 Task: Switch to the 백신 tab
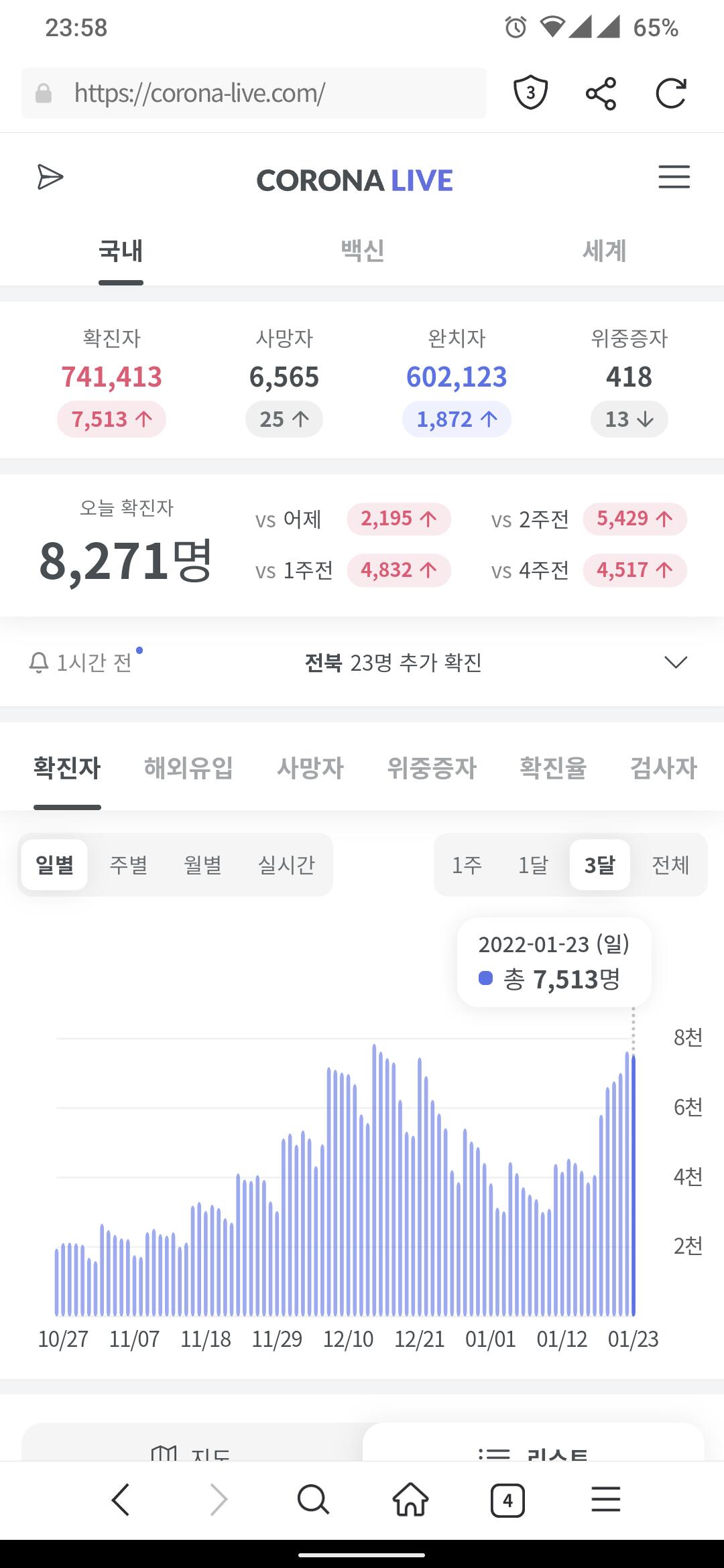click(x=362, y=251)
